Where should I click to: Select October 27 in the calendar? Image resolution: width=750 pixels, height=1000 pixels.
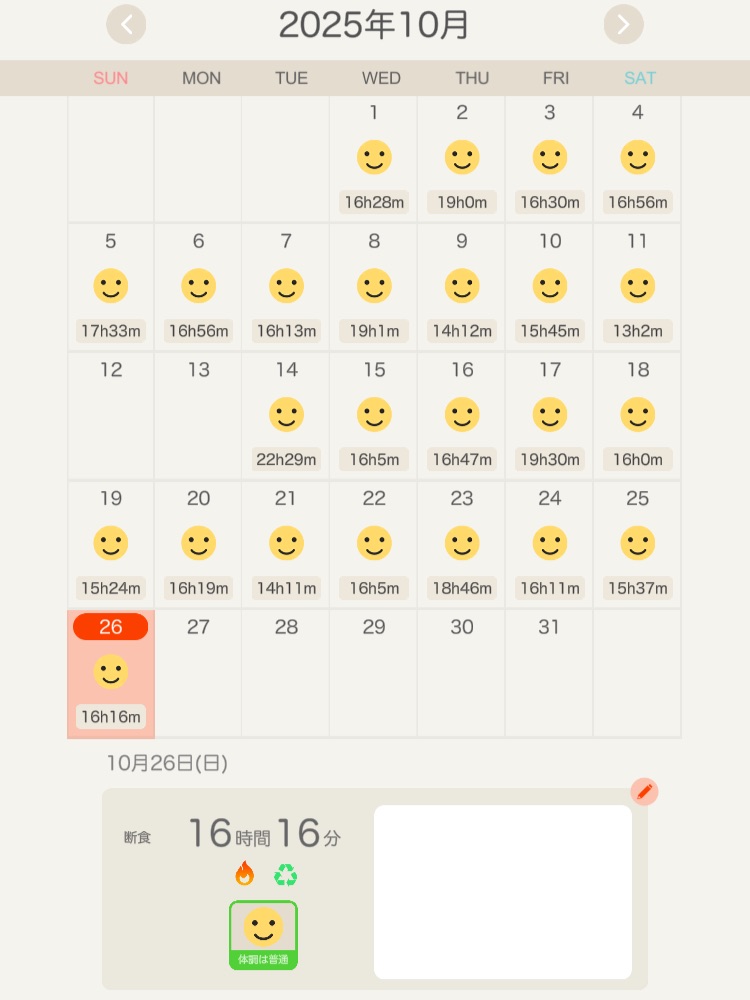pyautogui.click(x=198, y=672)
